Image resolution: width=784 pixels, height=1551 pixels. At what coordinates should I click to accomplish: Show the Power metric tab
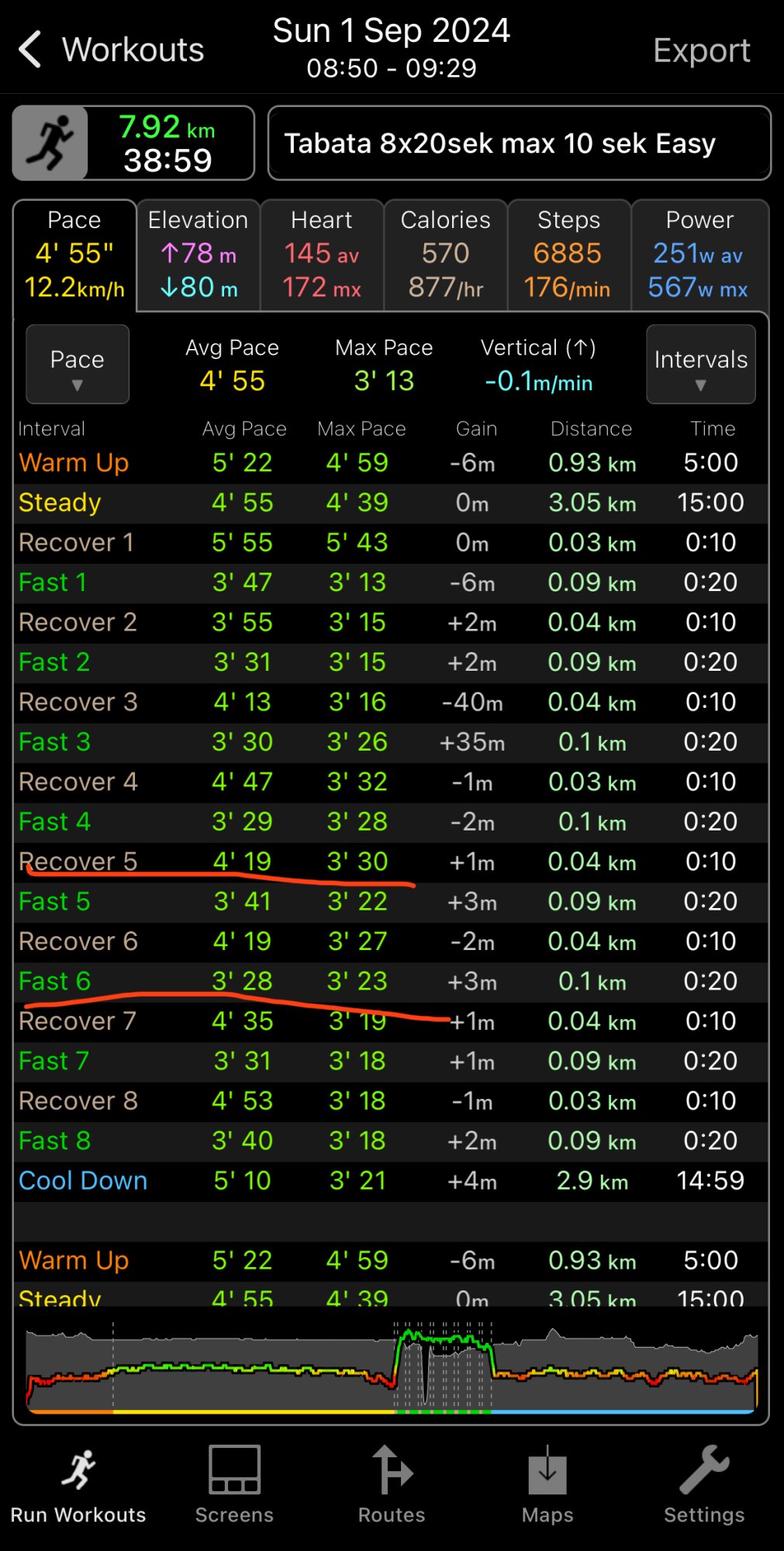tap(700, 255)
